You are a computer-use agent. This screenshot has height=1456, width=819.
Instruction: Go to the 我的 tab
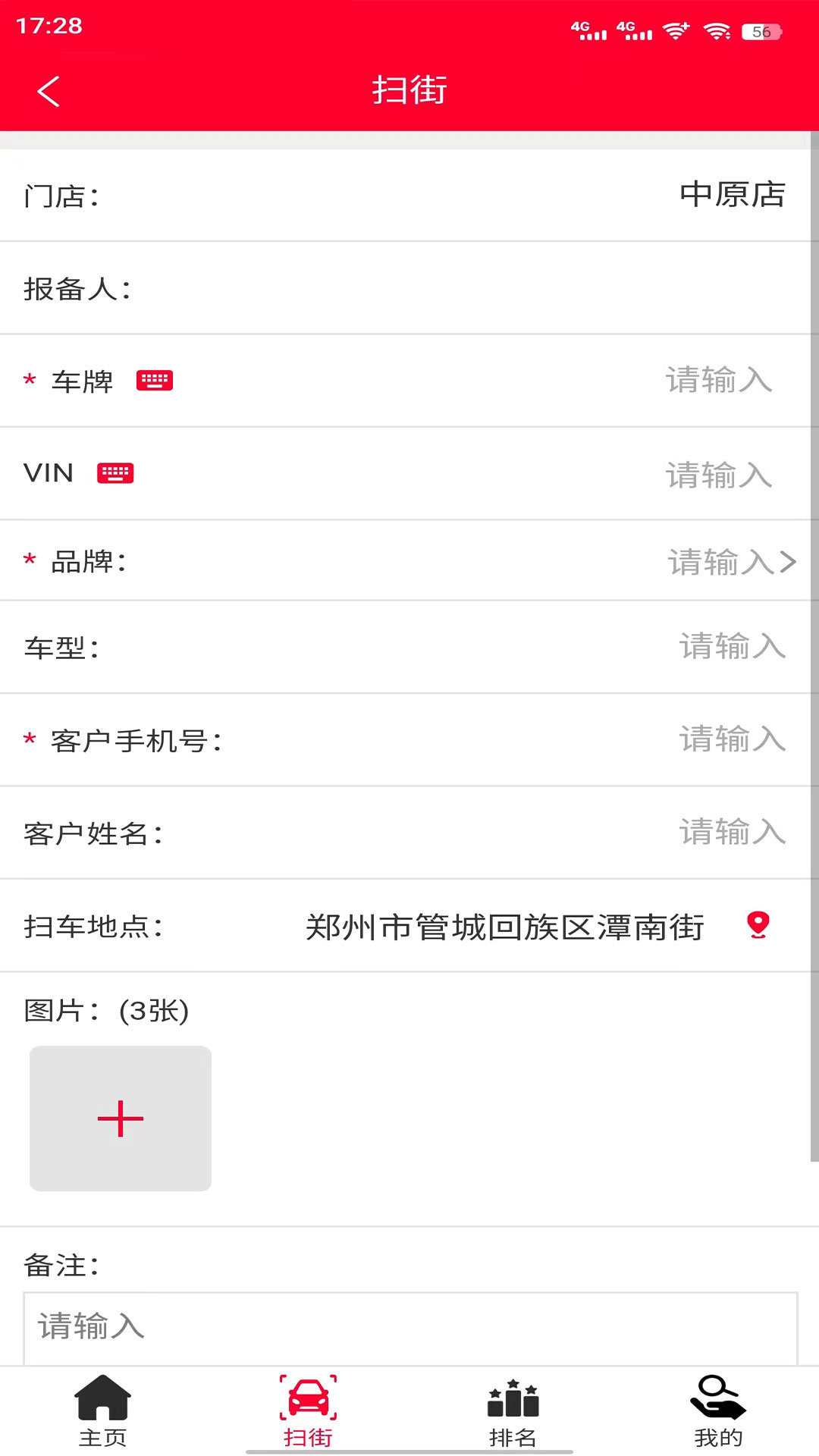coord(717,1411)
